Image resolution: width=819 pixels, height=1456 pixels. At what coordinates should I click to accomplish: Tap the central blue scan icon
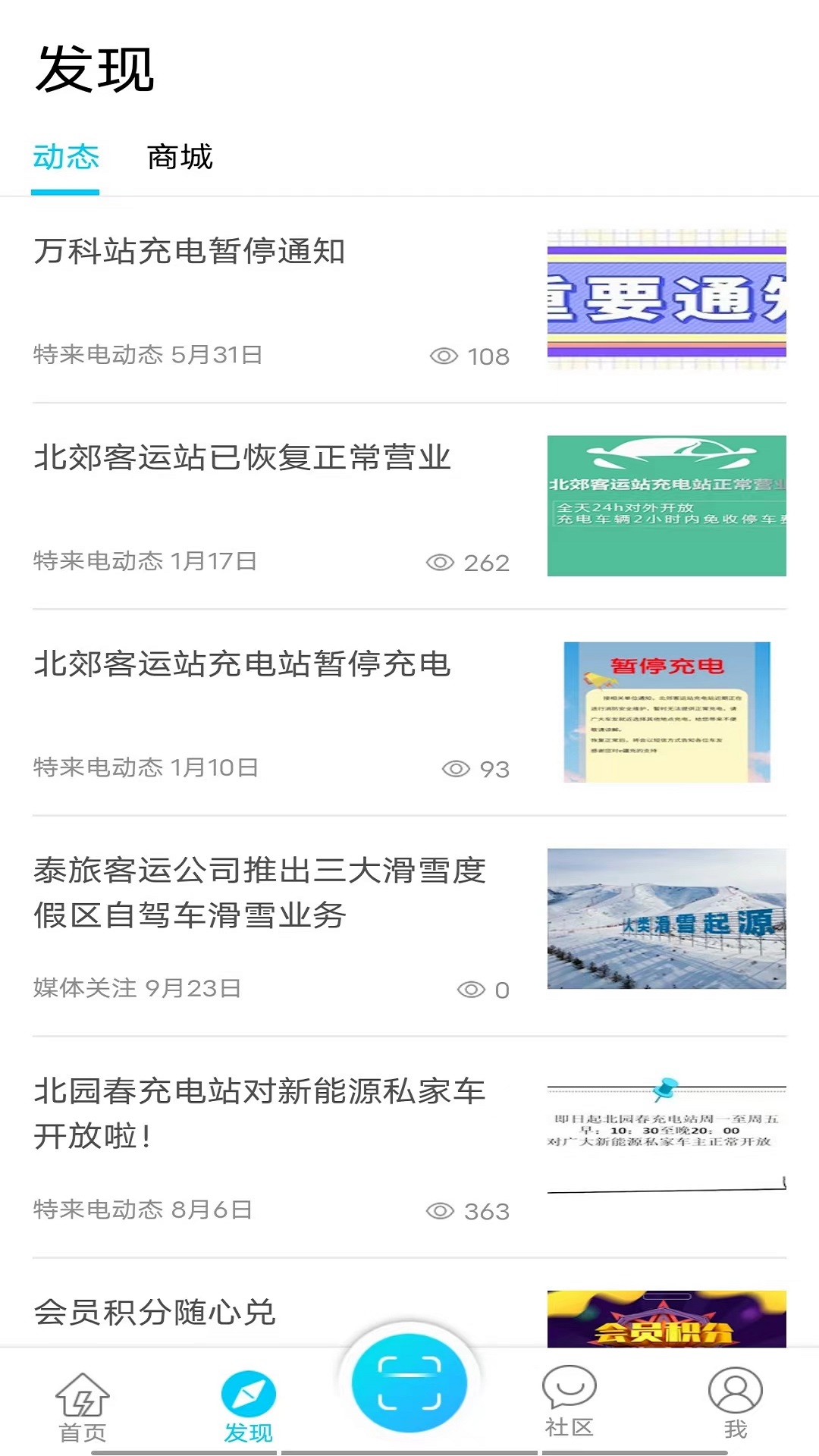[409, 1382]
